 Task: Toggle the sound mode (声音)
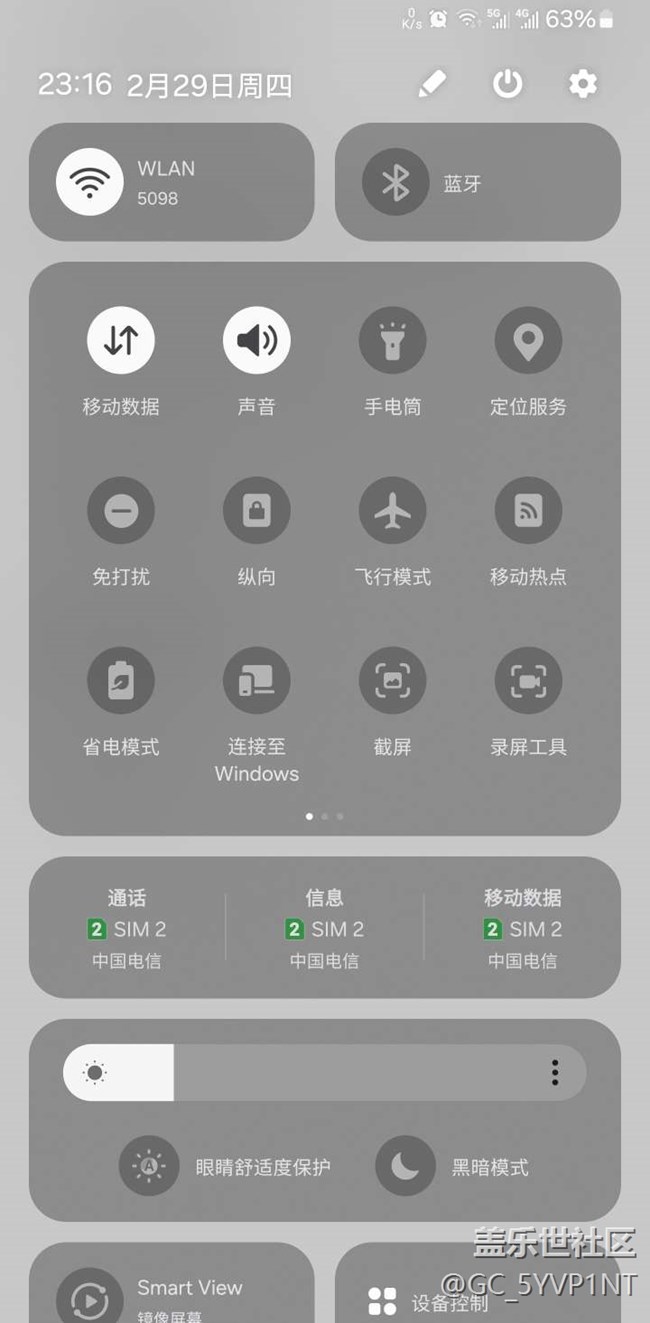coord(257,341)
